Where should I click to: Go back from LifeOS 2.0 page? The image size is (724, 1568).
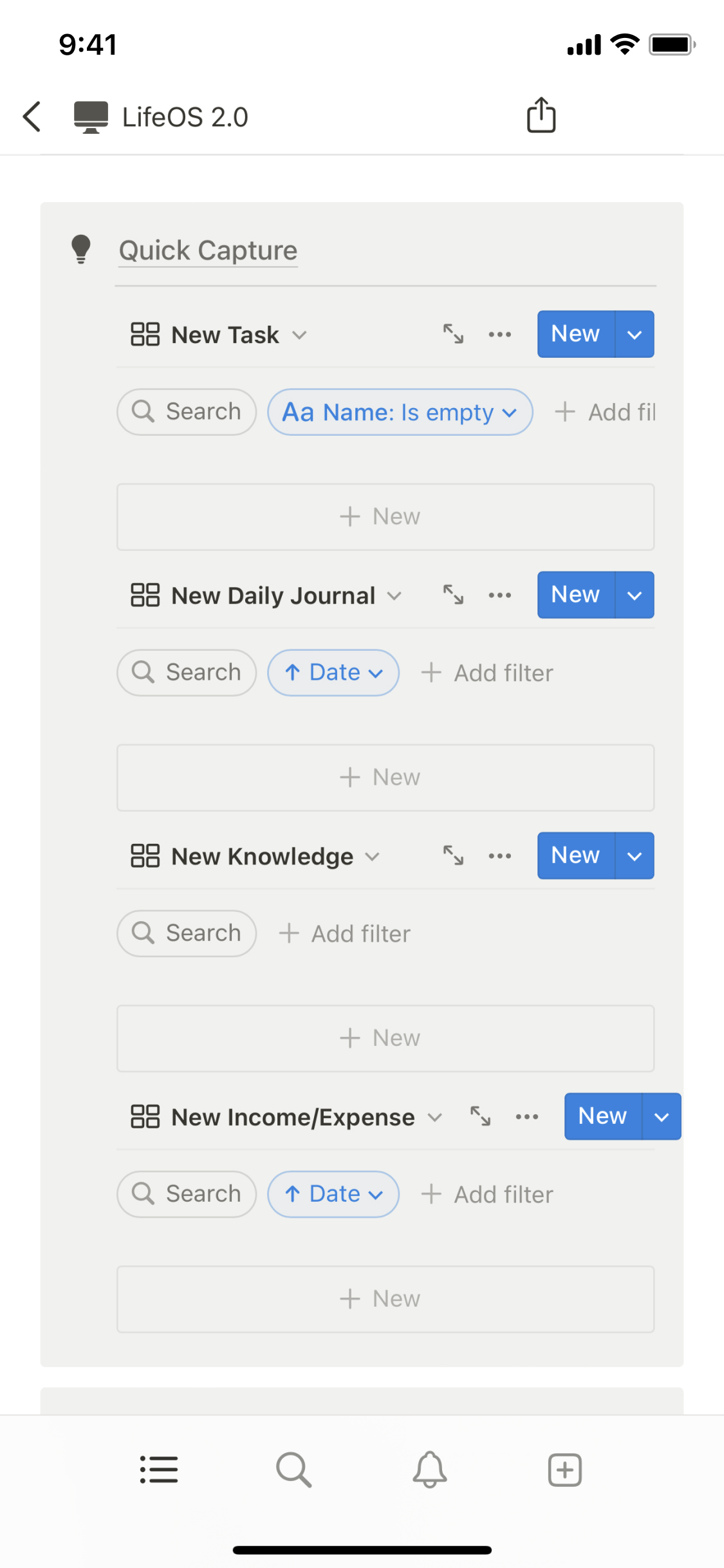tap(32, 117)
